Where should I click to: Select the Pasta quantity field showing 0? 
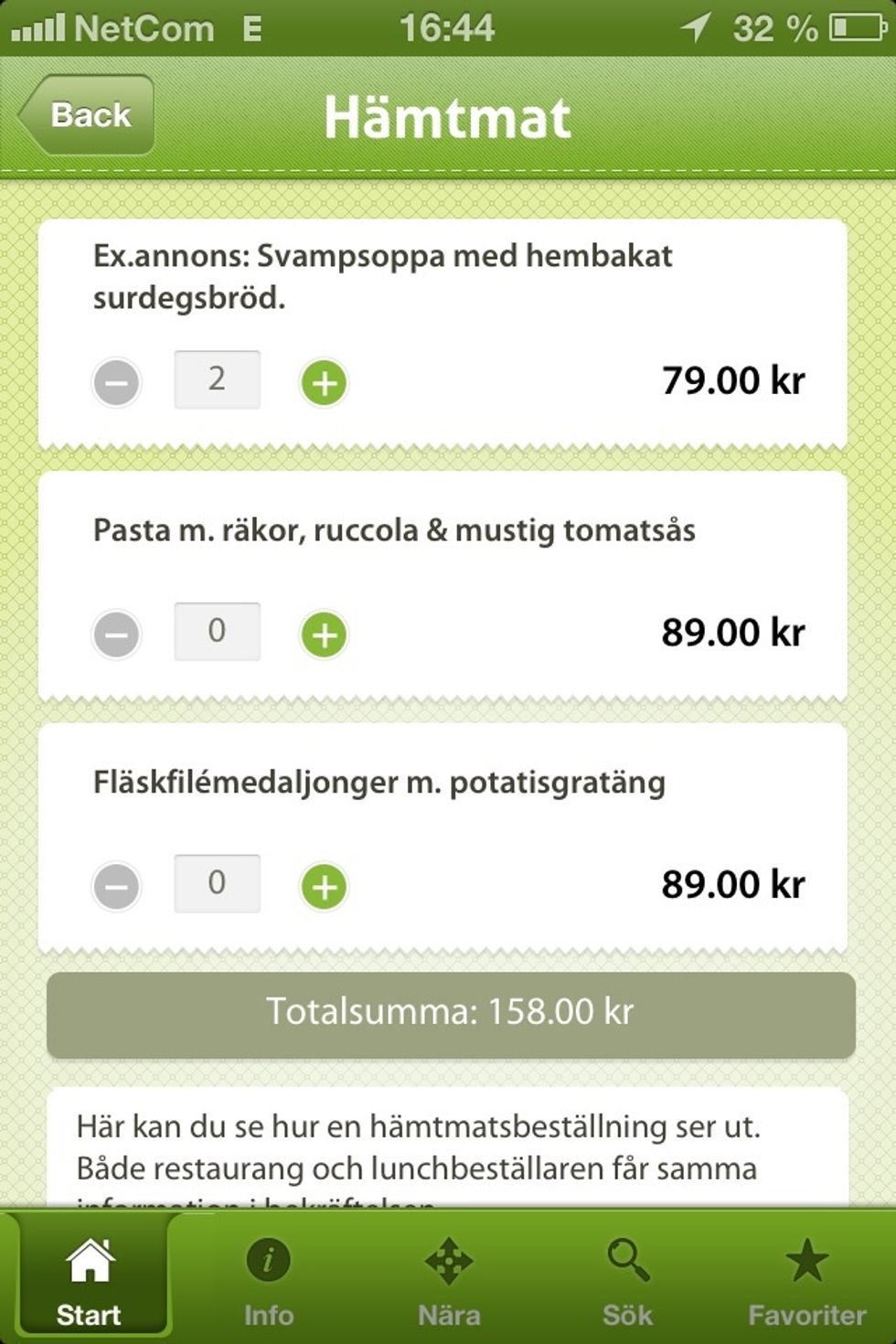(x=217, y=631)
